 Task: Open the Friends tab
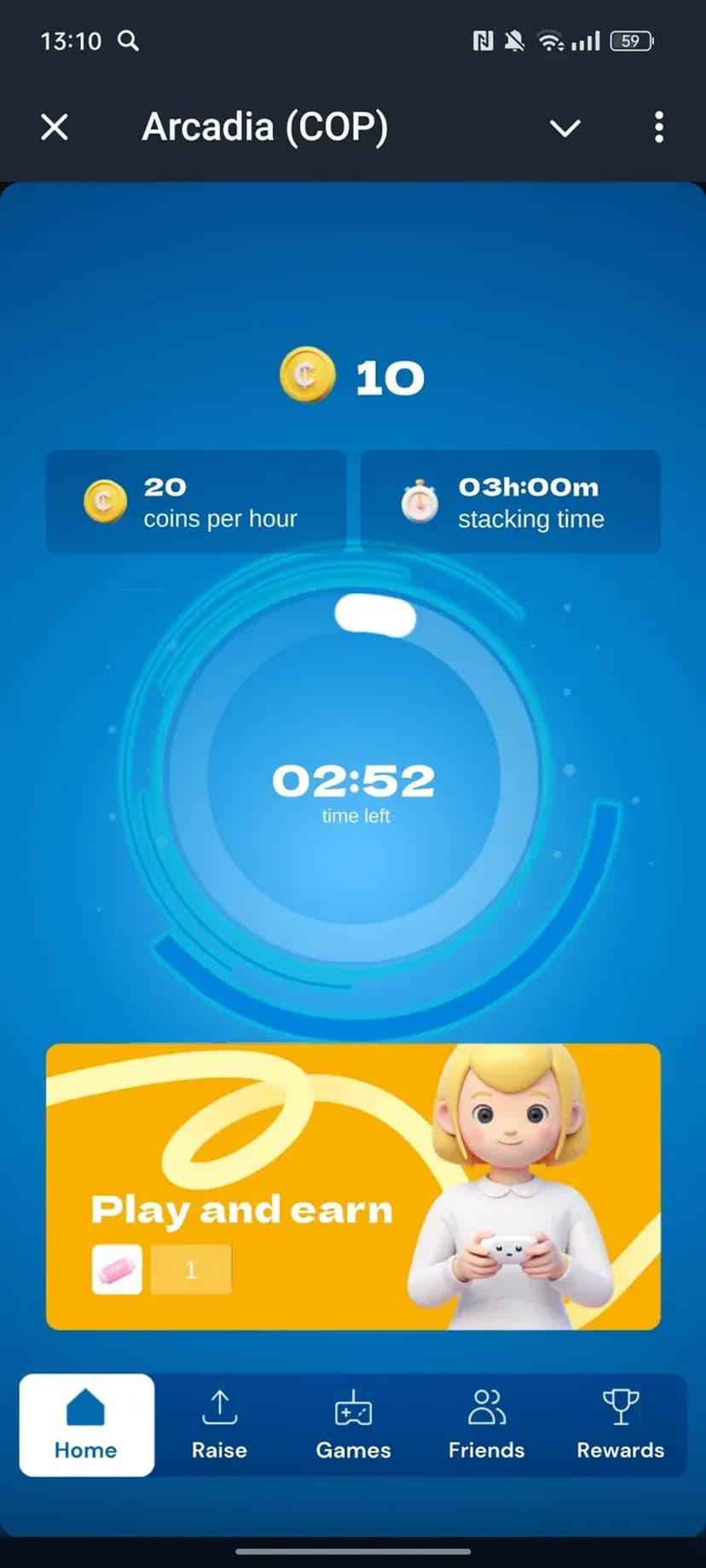tap(486, 1425)
